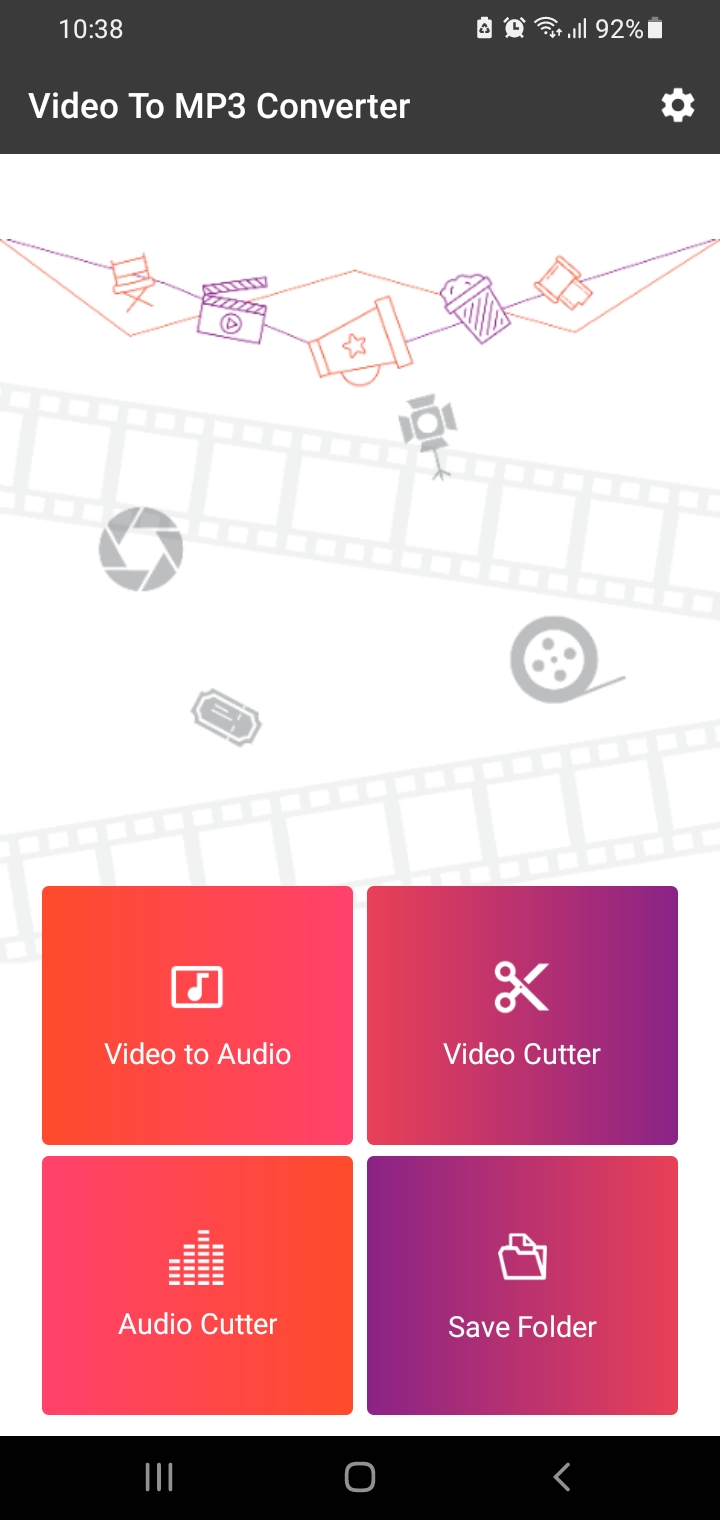View the Save Folder
This screenshot has height=1520, width=720.
click(x=522, y=1285)
